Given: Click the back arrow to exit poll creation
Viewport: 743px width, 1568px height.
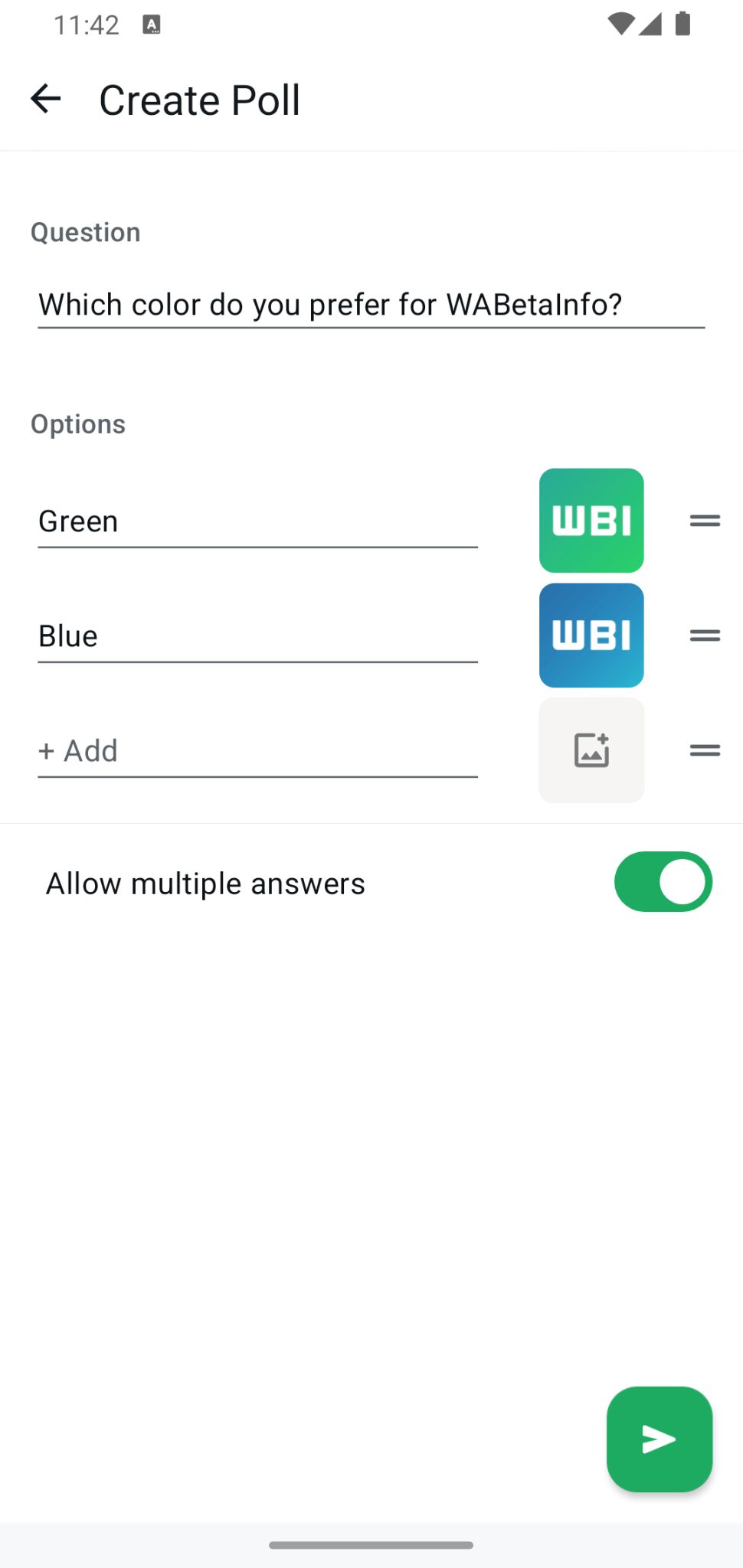Looking at the screenshot, I should 46,99.
